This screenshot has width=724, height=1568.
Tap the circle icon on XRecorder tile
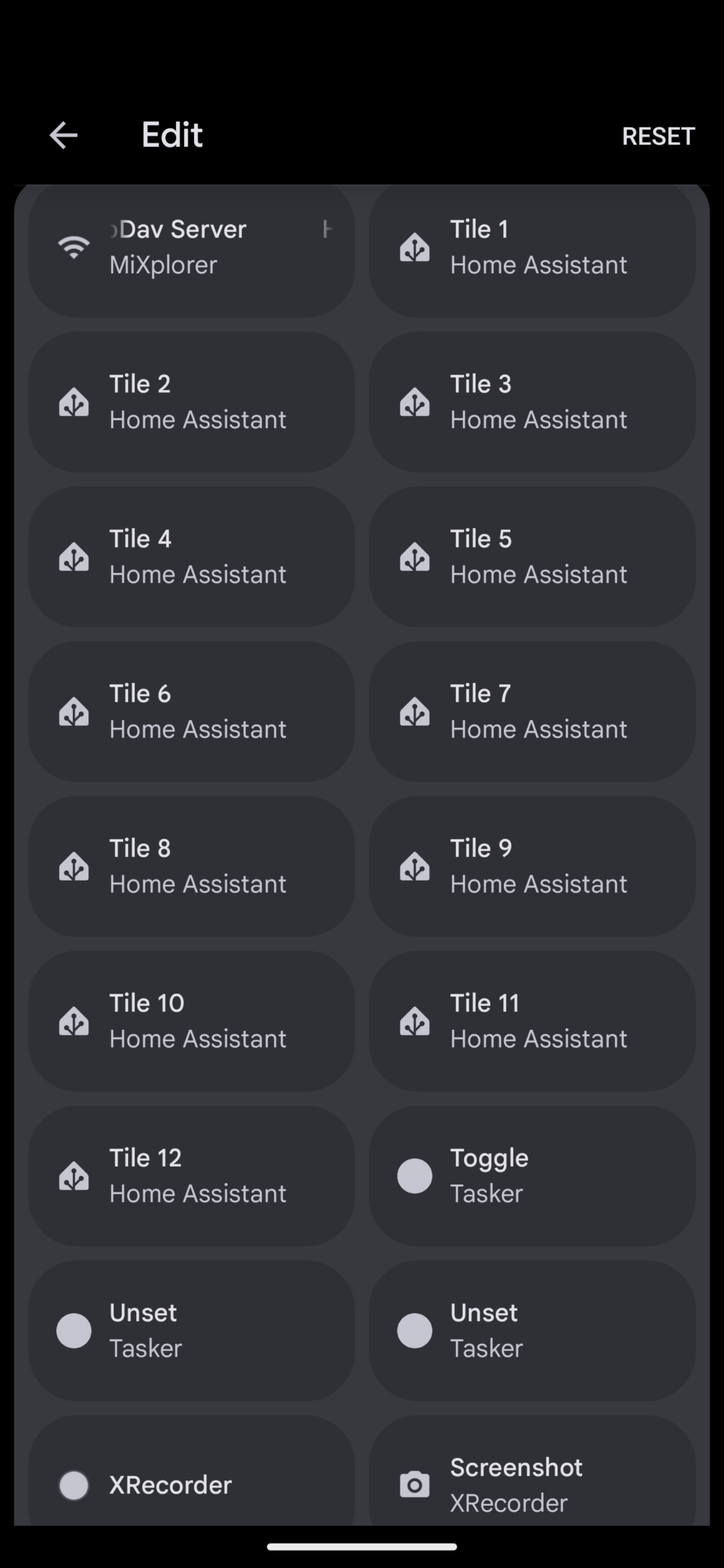[x=74, y=1485]
